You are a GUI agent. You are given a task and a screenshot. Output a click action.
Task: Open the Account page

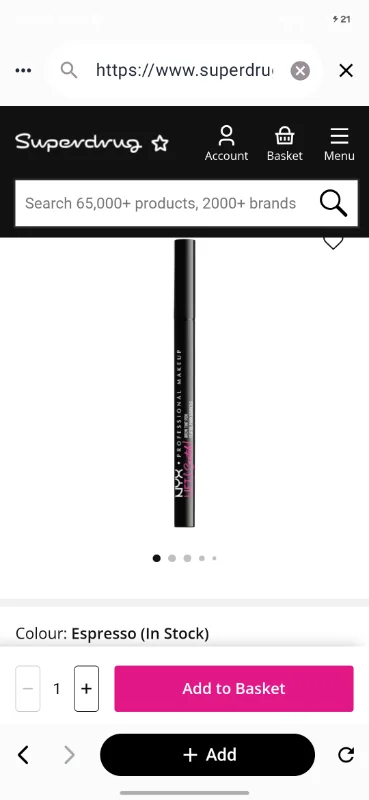pos(226,144)
